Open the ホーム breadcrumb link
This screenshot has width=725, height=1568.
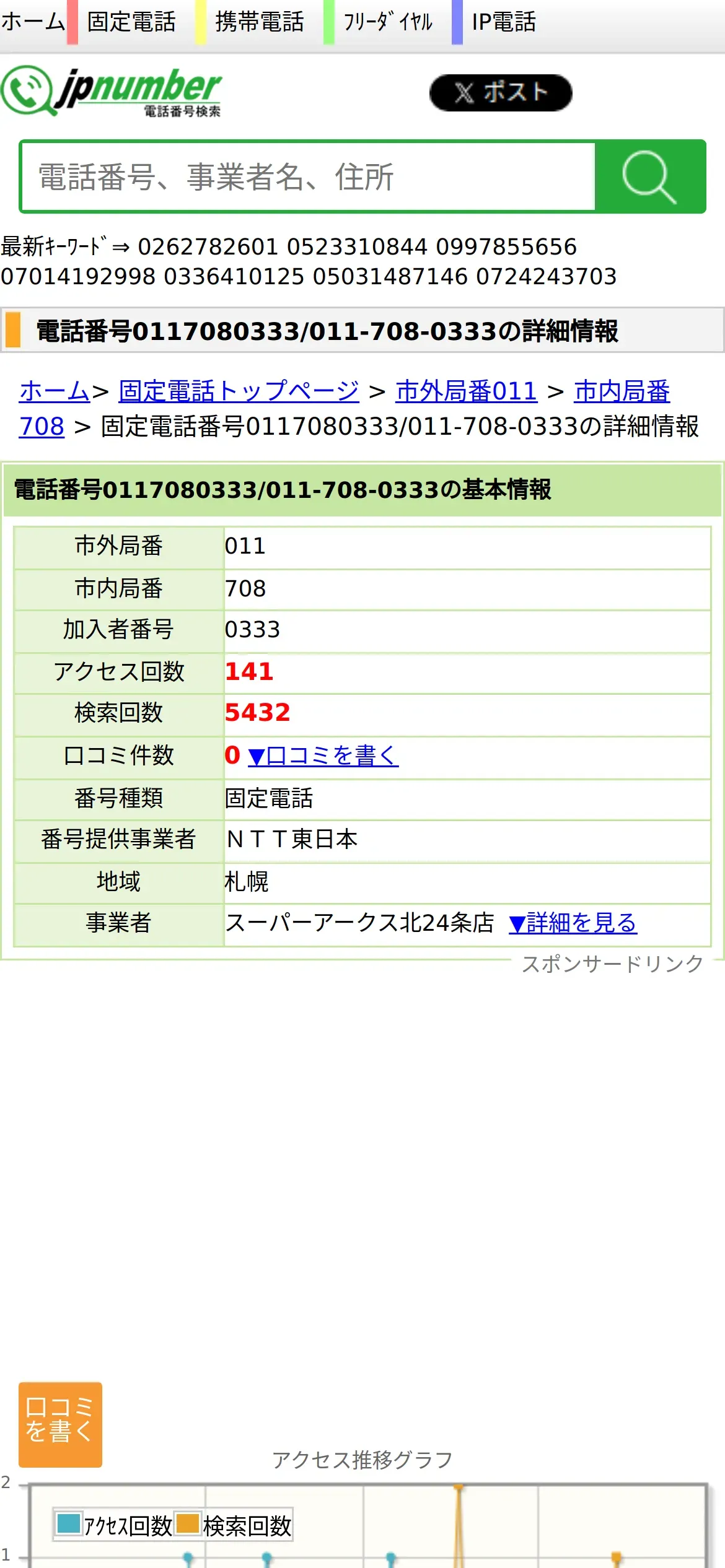pos(55,391)
